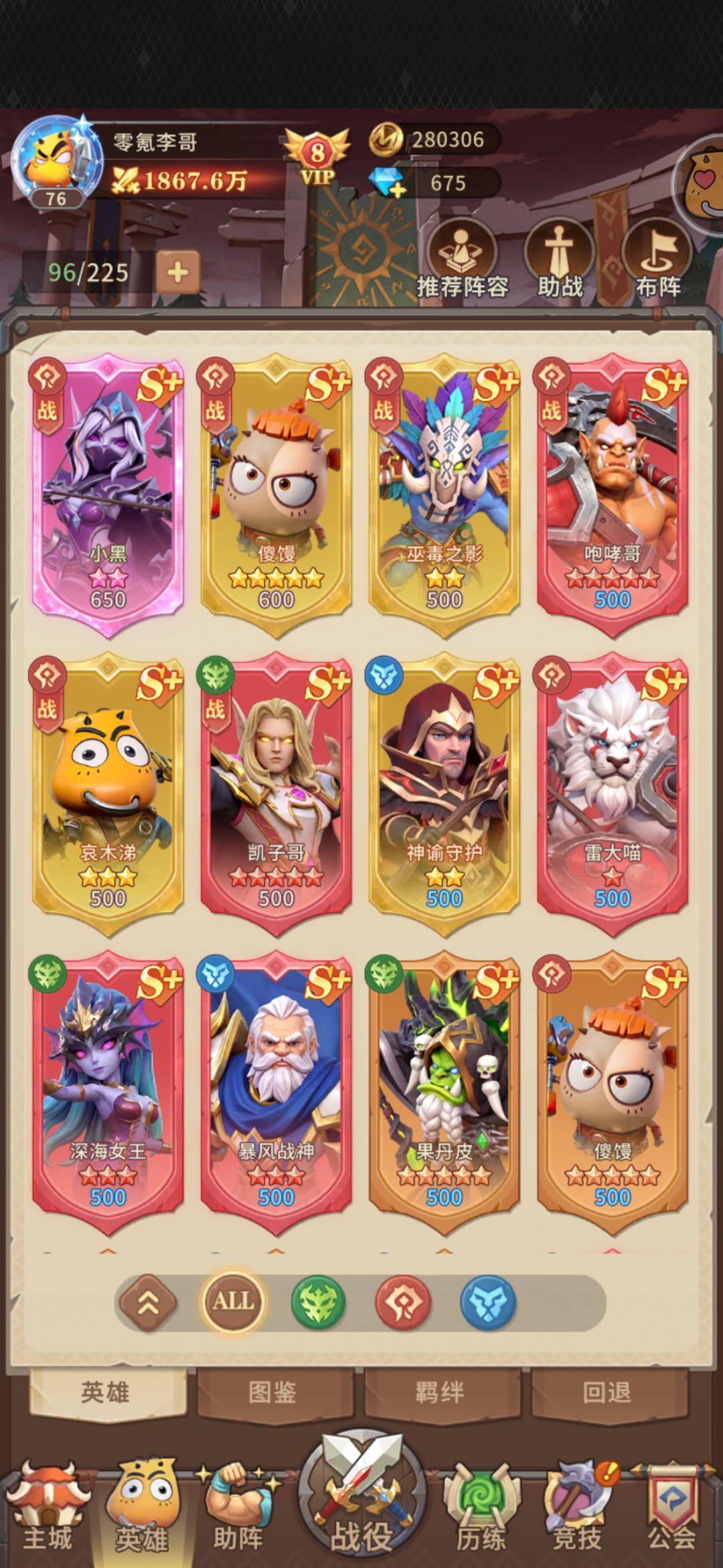Expand hero capacity with the plus button
Image resolution: width=723 pixels, height=1568 pixels.
point(177,272)
